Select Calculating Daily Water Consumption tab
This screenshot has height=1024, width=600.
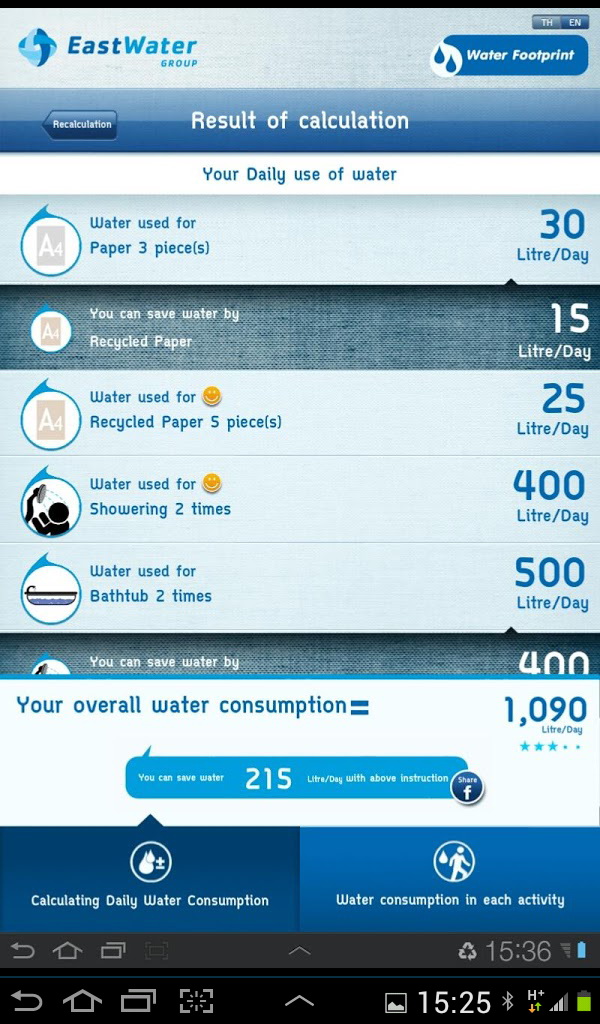[x=150, y=879]
